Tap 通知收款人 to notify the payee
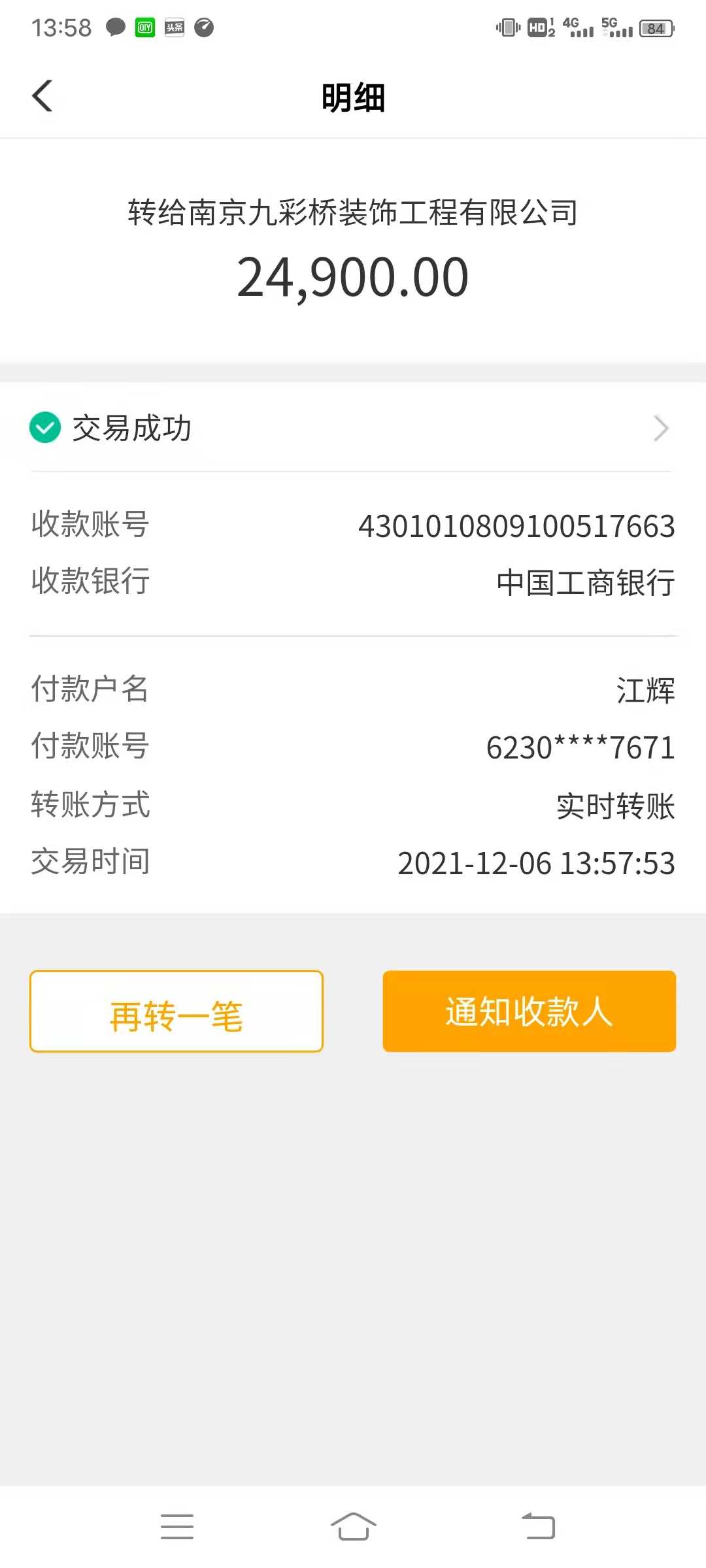 (529, 1011)
